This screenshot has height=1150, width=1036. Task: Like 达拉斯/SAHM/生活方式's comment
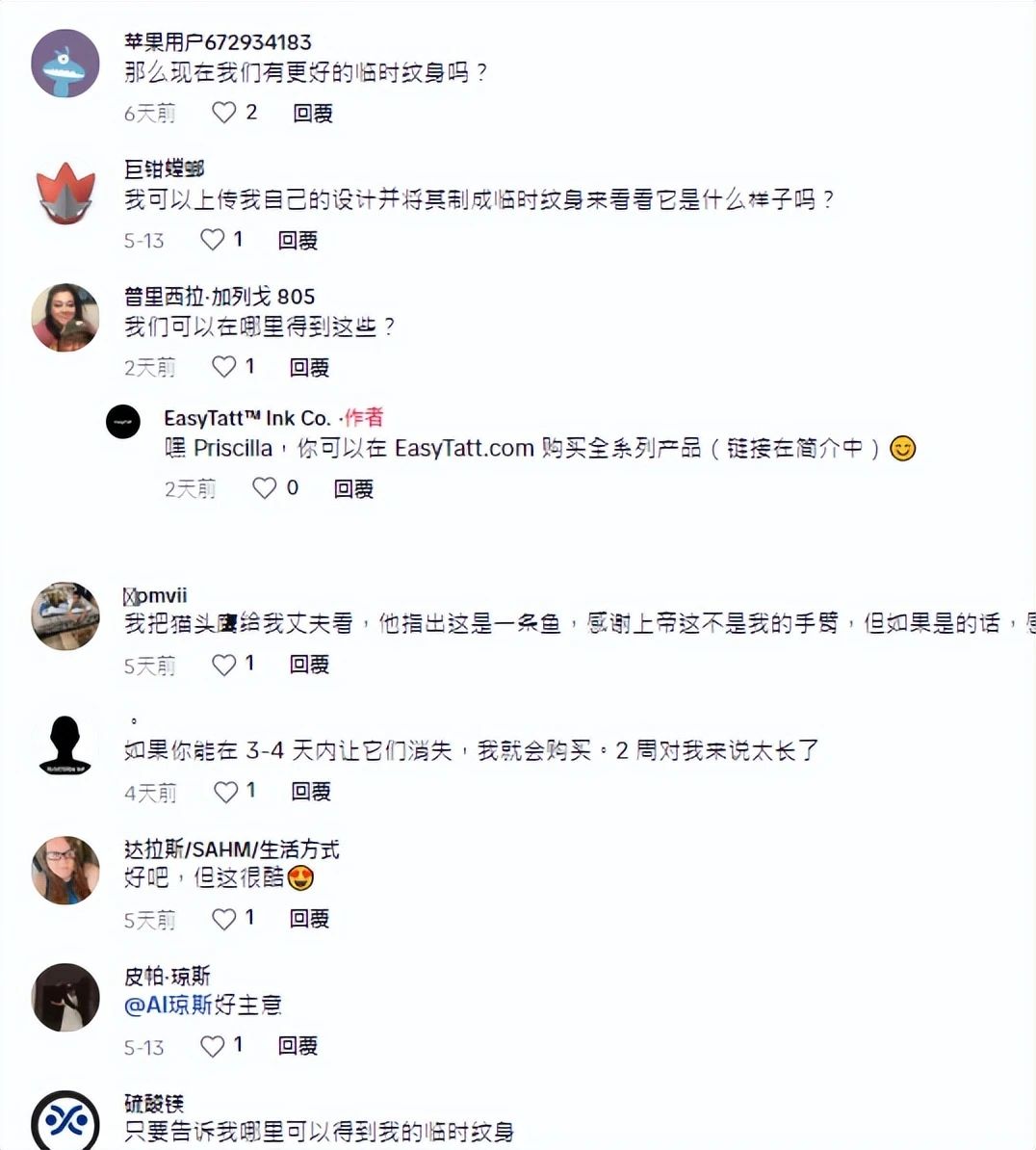pos(223,919)
